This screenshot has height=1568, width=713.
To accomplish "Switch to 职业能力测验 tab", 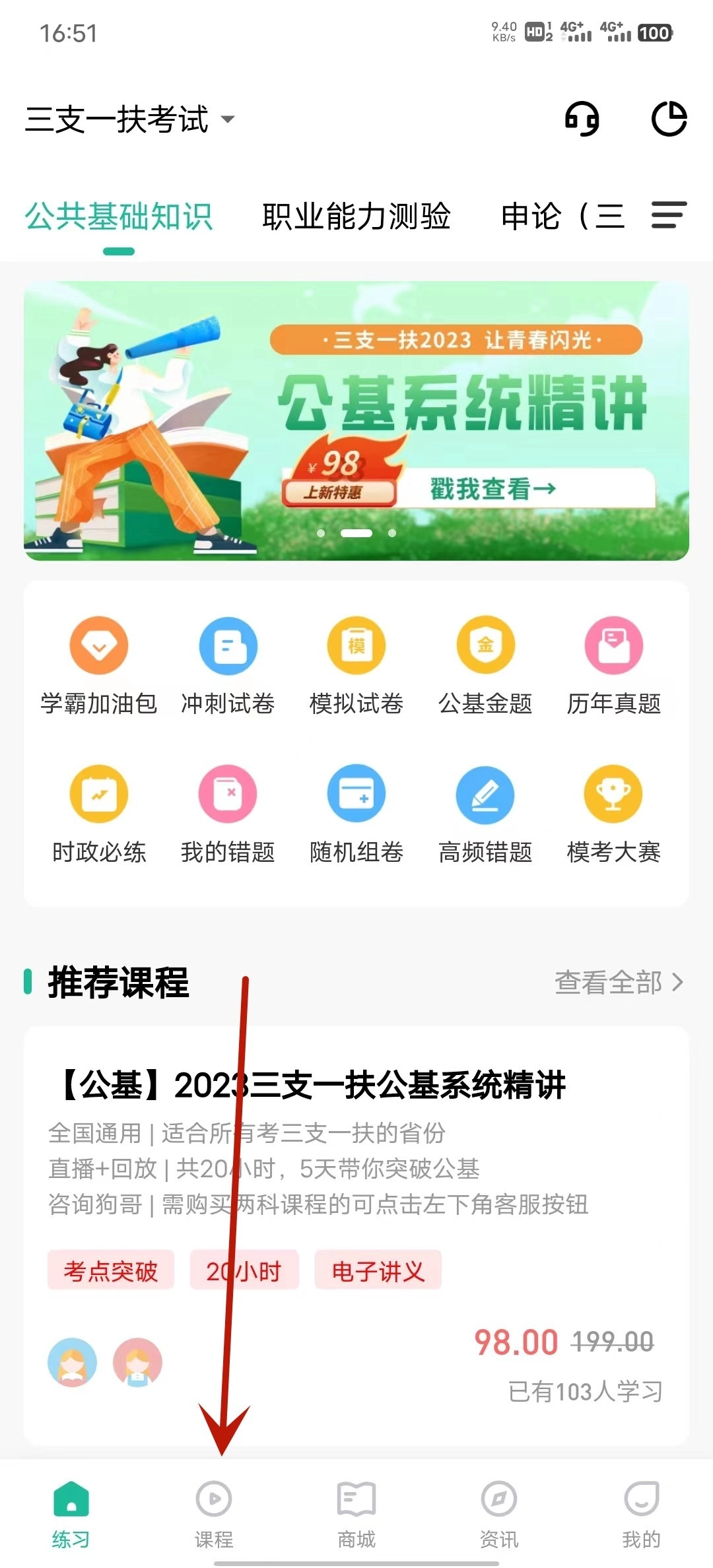I will coord(356,216).
